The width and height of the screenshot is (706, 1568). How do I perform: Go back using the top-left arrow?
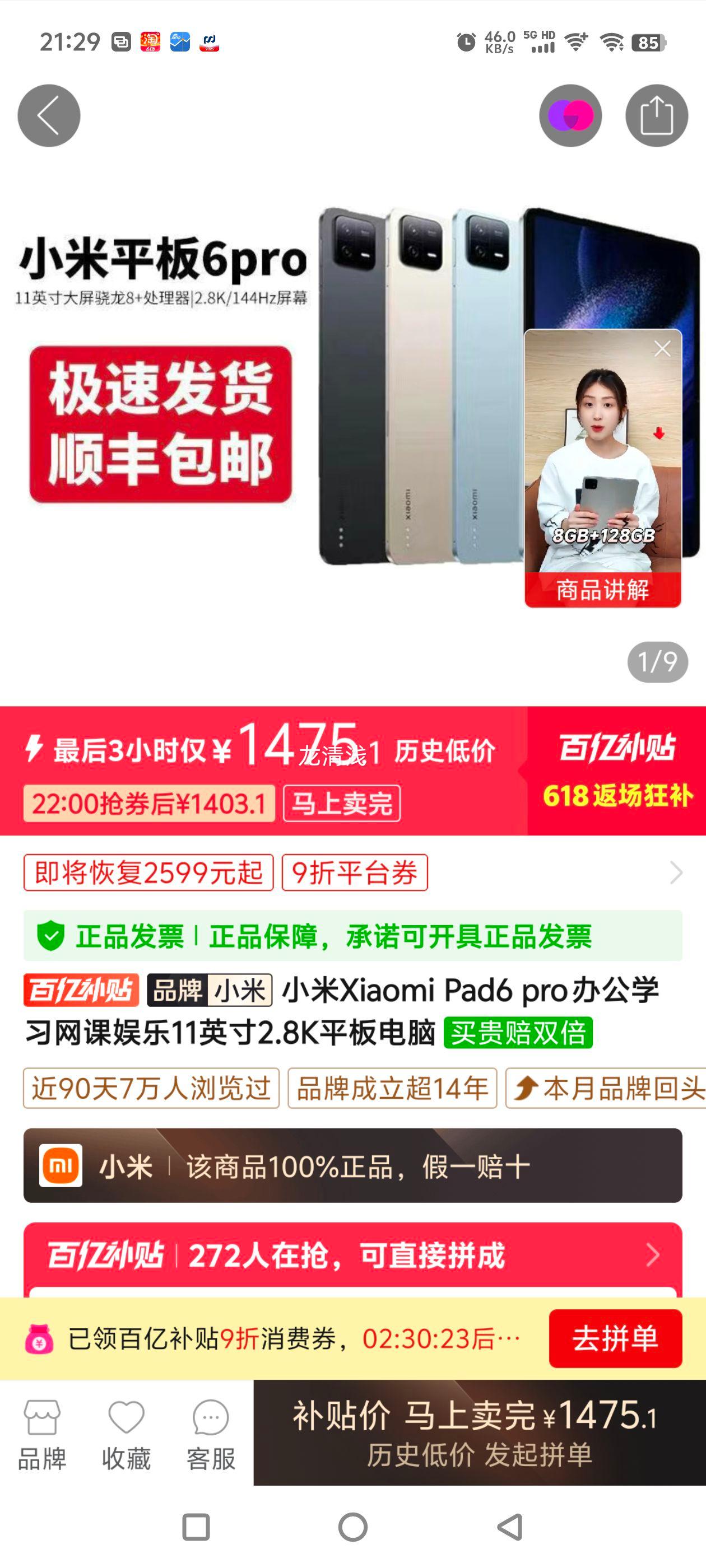pos(49,116)
